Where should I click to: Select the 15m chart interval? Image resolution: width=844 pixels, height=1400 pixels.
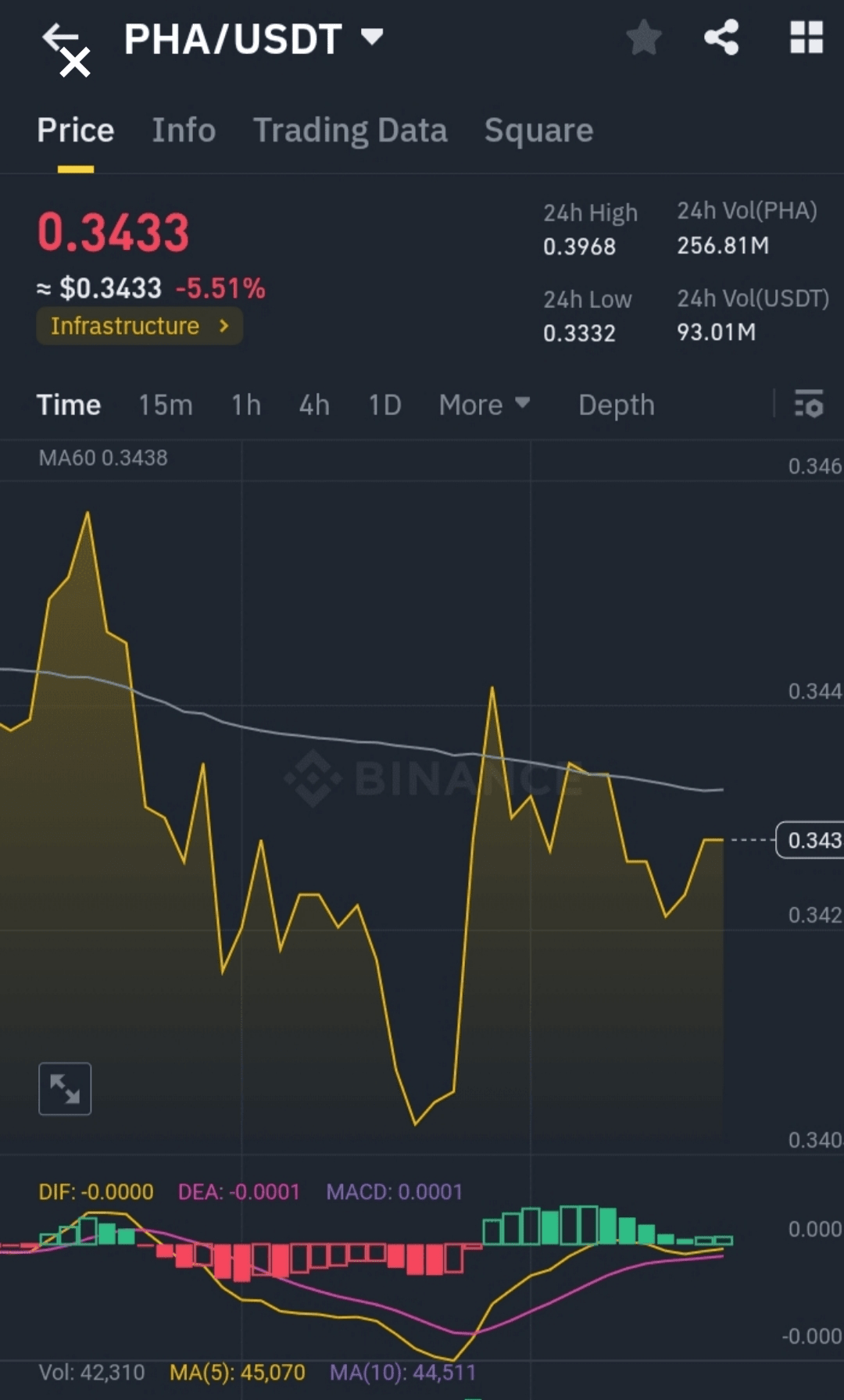coord(165,405)
